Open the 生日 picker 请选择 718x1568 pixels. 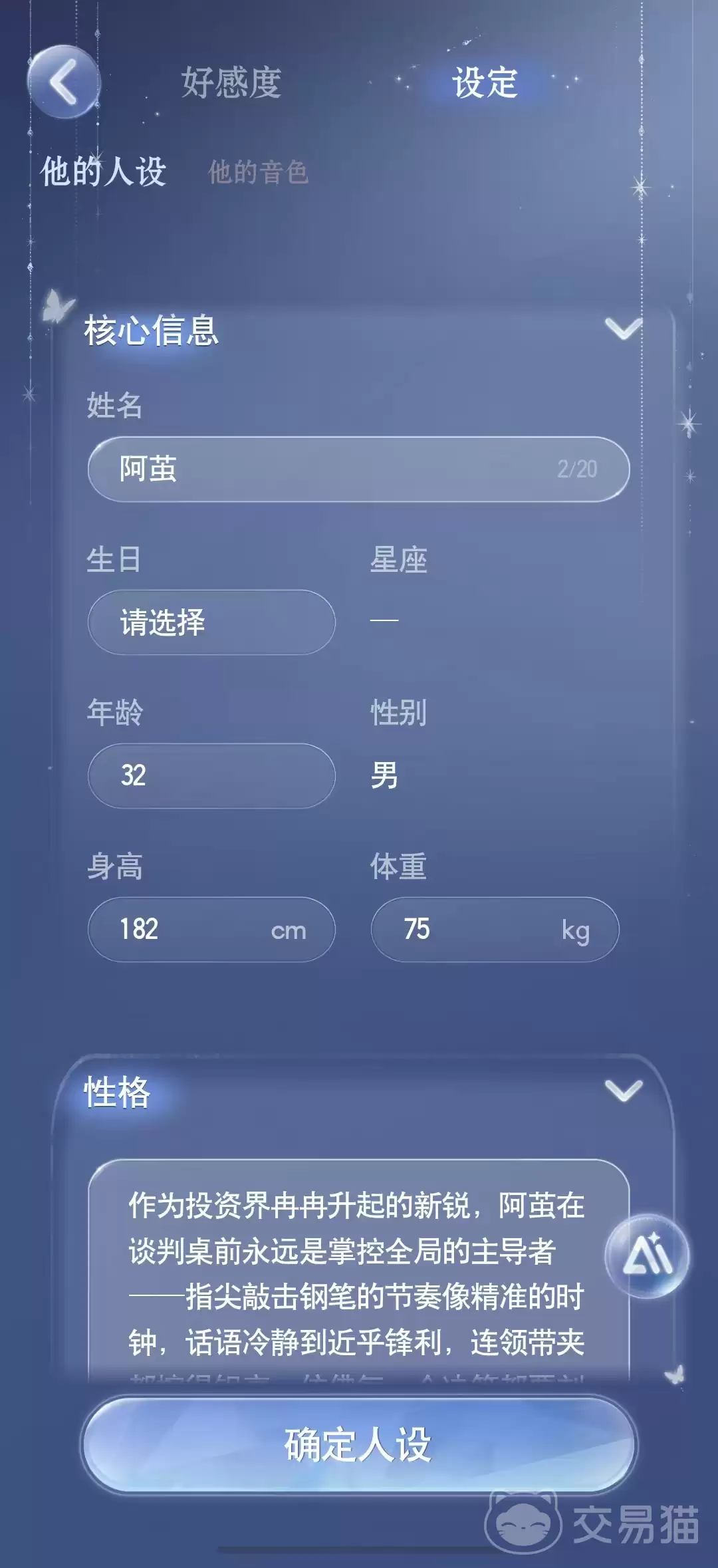coord(211,622)
